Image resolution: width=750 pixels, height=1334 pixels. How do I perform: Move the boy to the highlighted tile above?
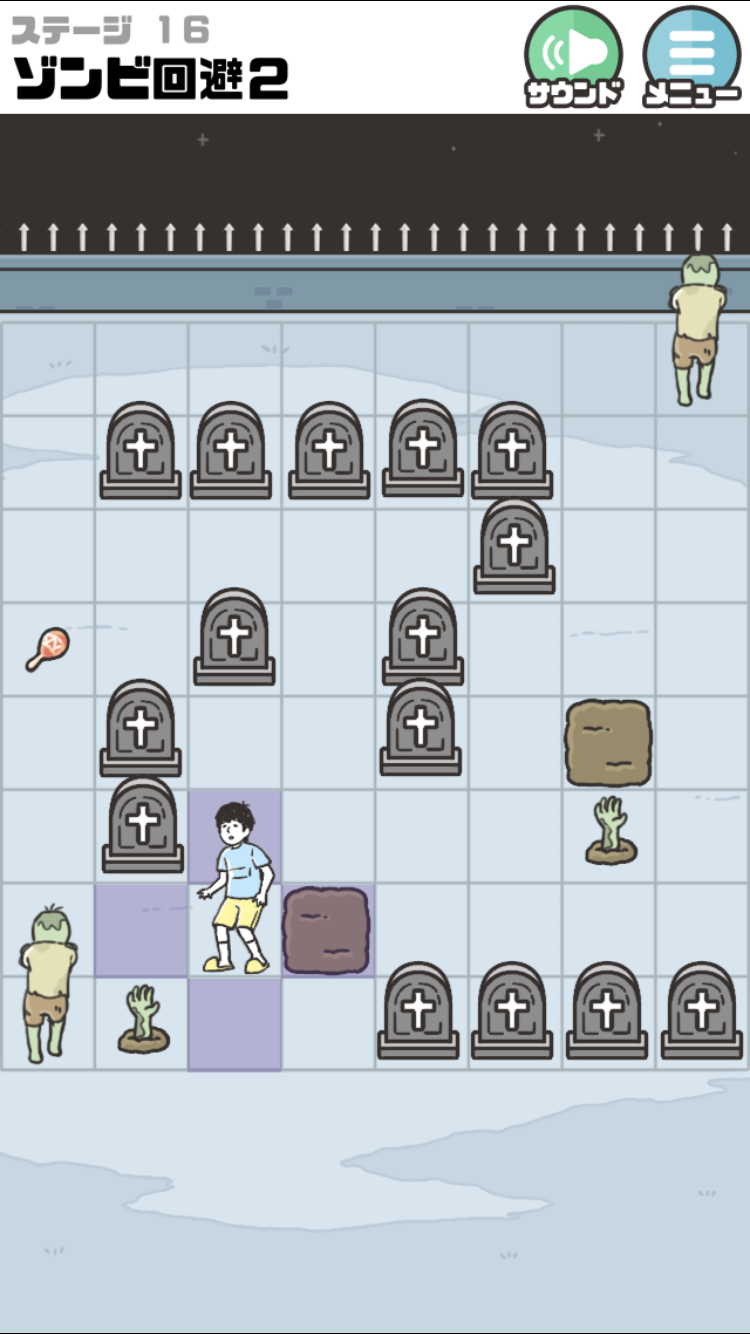click(235, 837)
